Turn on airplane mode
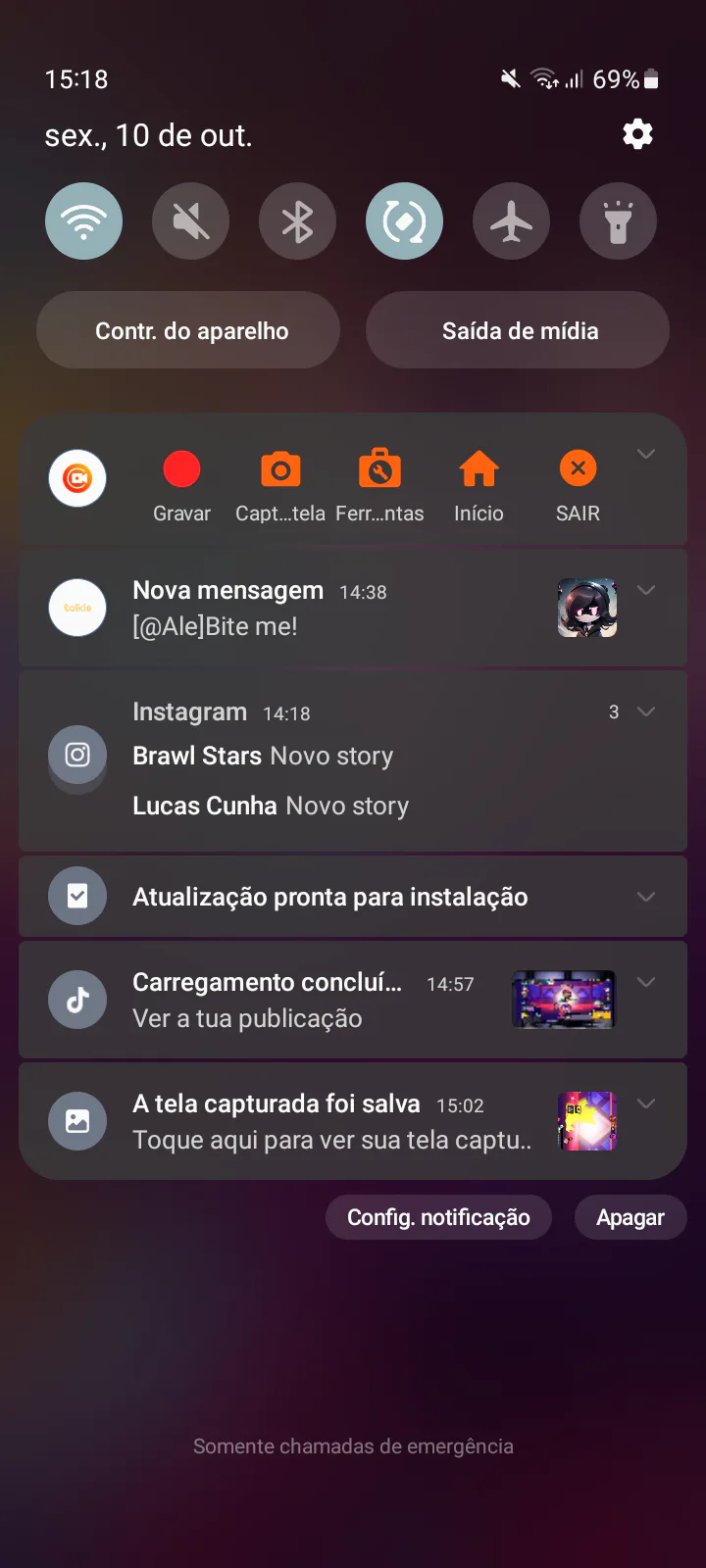706x1568 pixels. tap(511, 221)
